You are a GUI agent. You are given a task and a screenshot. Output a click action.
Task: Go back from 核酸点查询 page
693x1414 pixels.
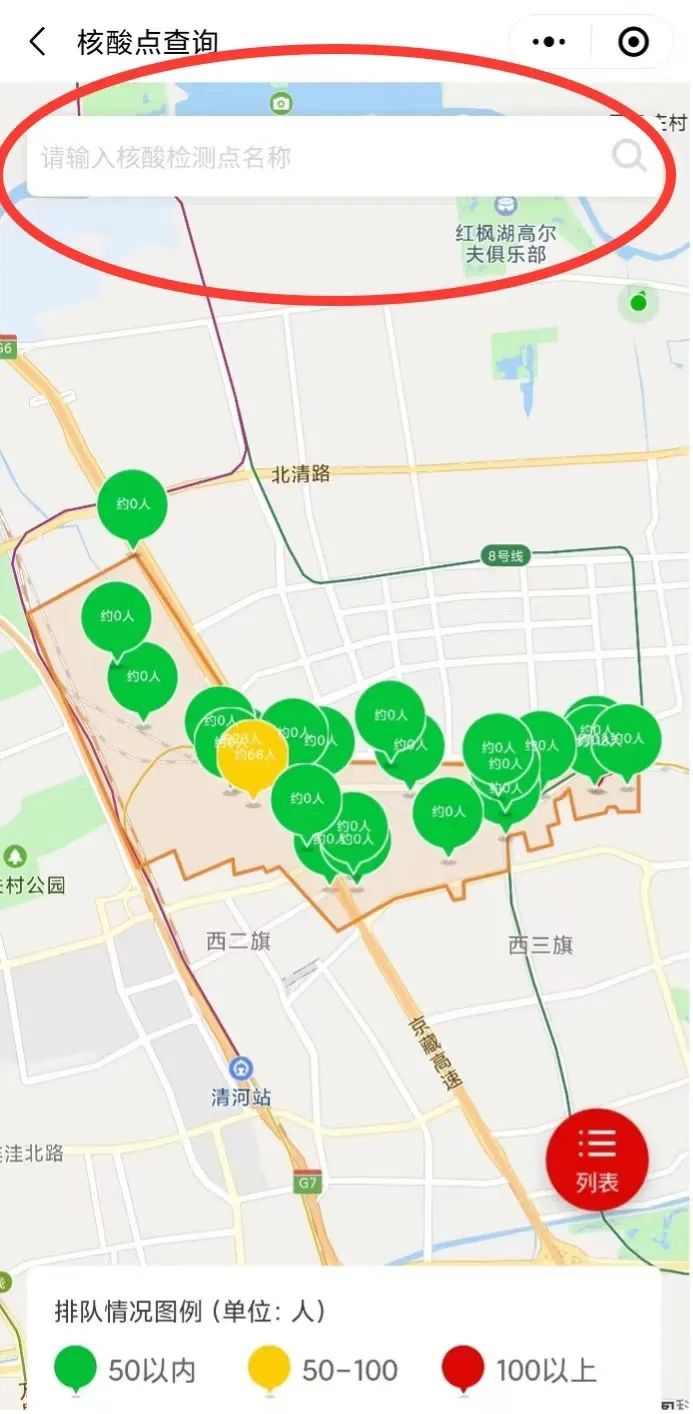click(38, 42)
